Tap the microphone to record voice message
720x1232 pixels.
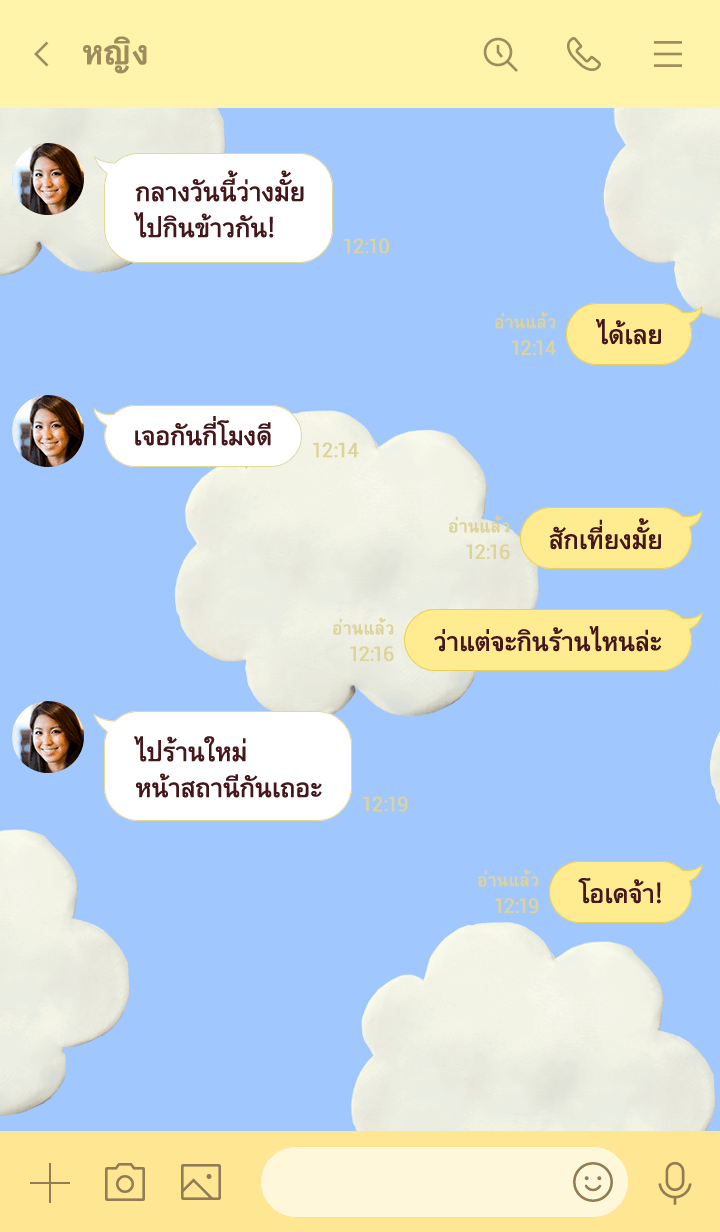point(675,1183)
